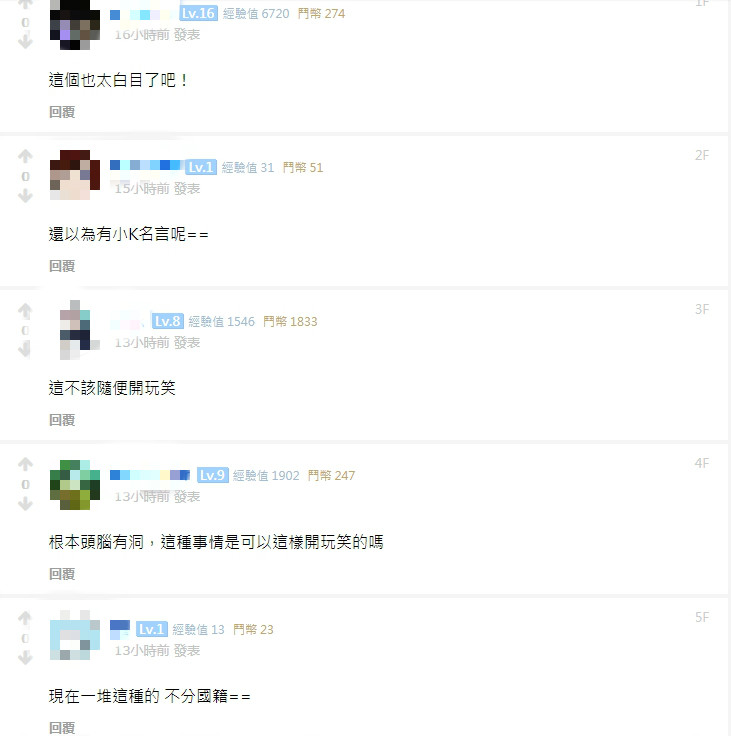The image size is (731, 736).
Task: Downvote the 1F comment 這個也太白目了吧！
Action: pyautogui.click(x=26, y=41)
